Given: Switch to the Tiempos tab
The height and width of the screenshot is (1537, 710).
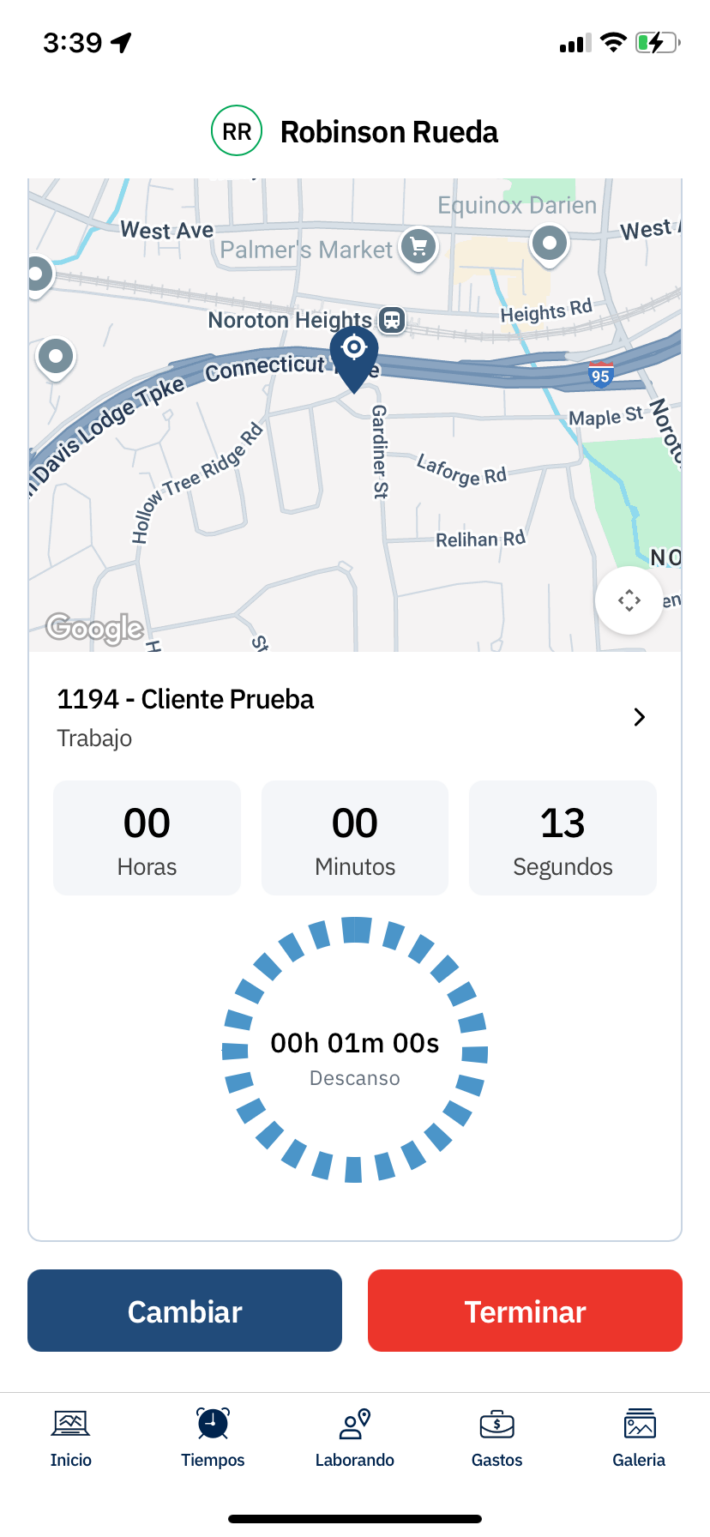Looking at the screenshot, I should pyautogui.click(x=213, y=1438).
